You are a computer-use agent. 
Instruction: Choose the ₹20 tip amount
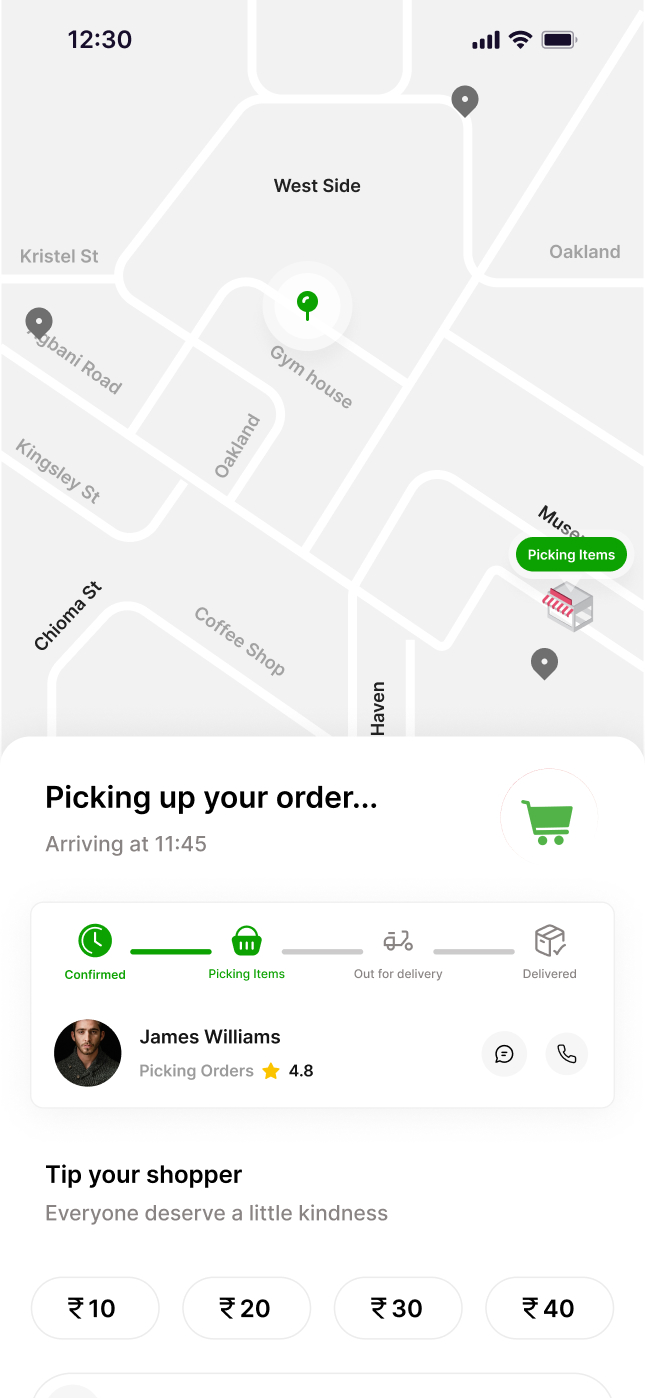pos(246,1308)
